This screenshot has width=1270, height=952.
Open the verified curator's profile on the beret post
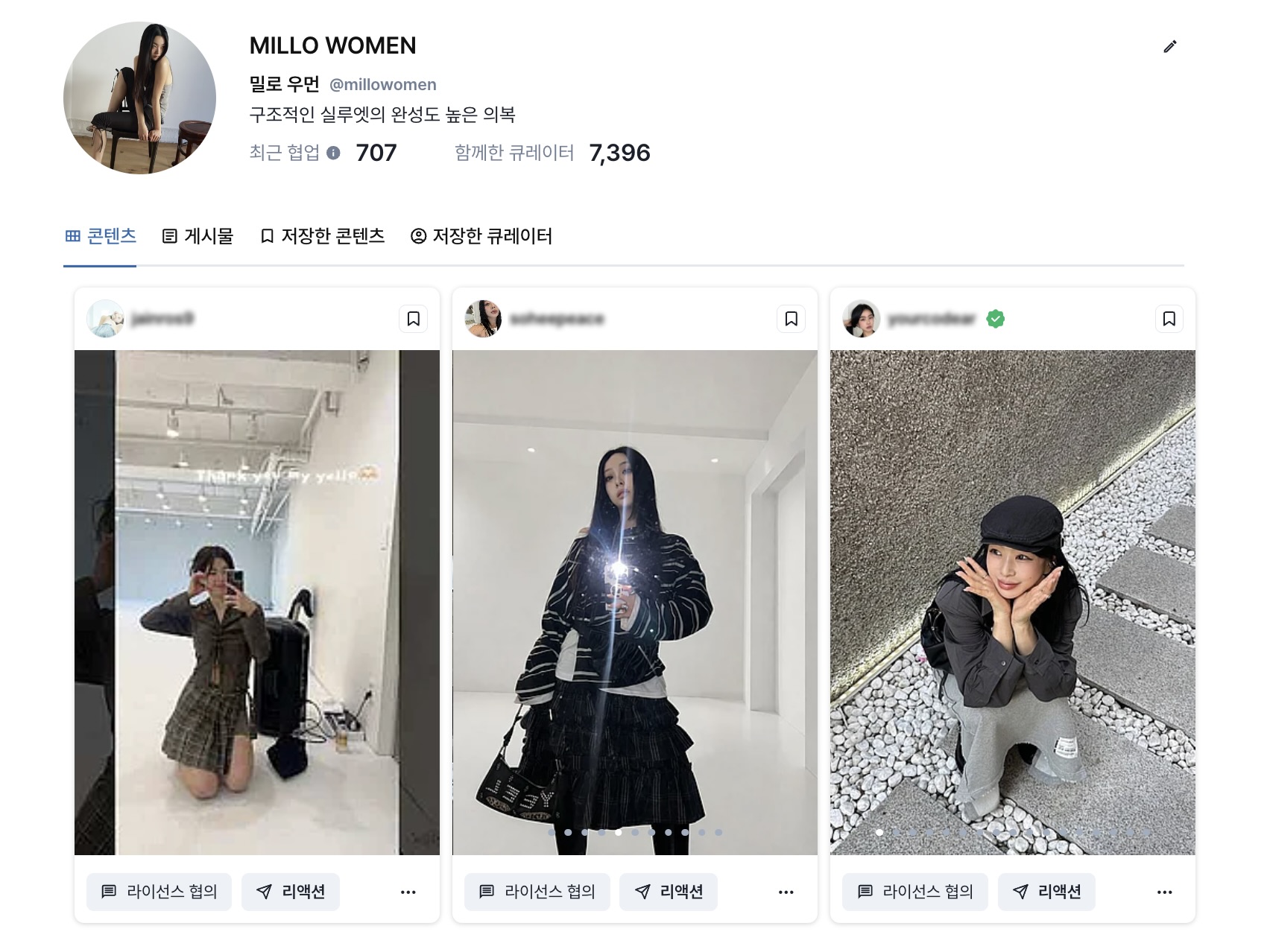click(931, 319)
